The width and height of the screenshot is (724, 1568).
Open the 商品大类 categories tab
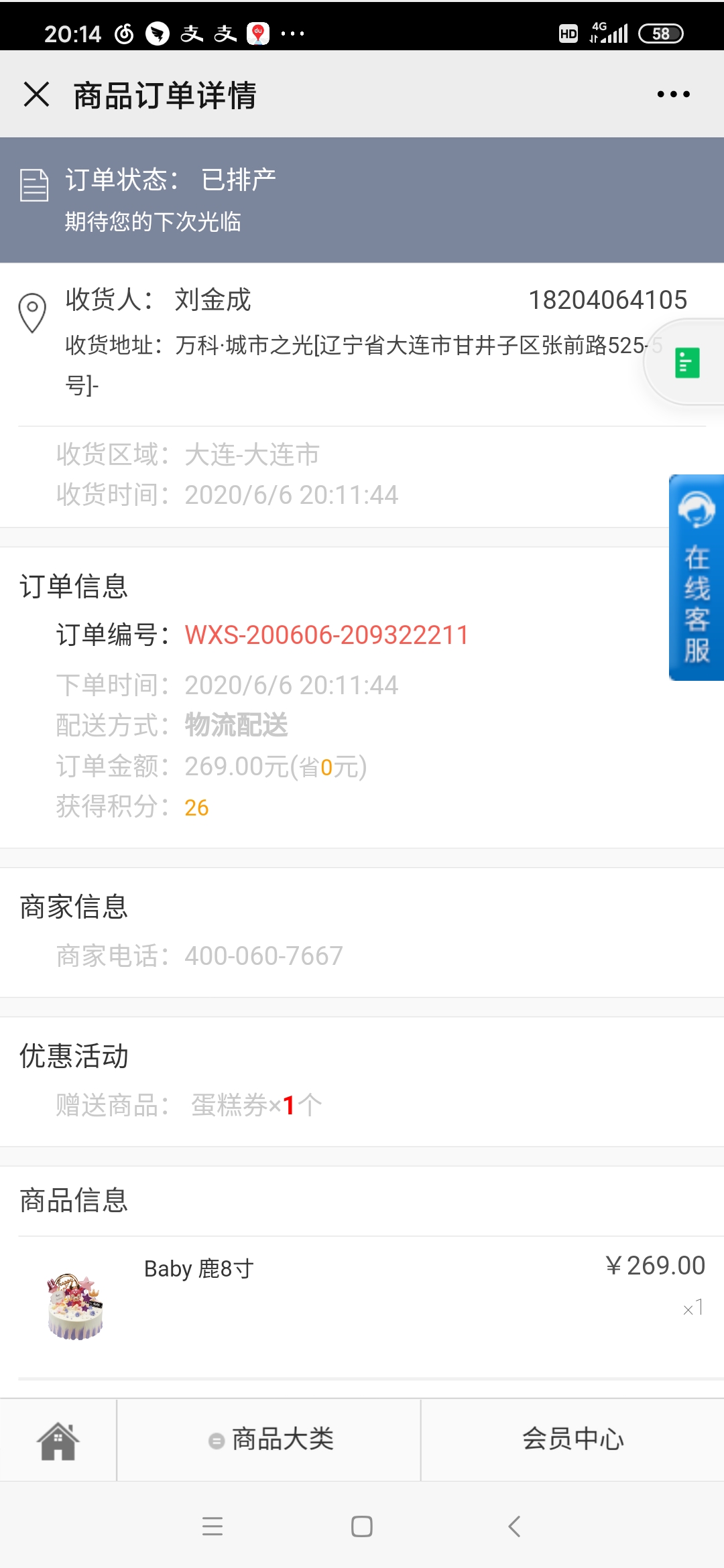(x=269, y=1440)
